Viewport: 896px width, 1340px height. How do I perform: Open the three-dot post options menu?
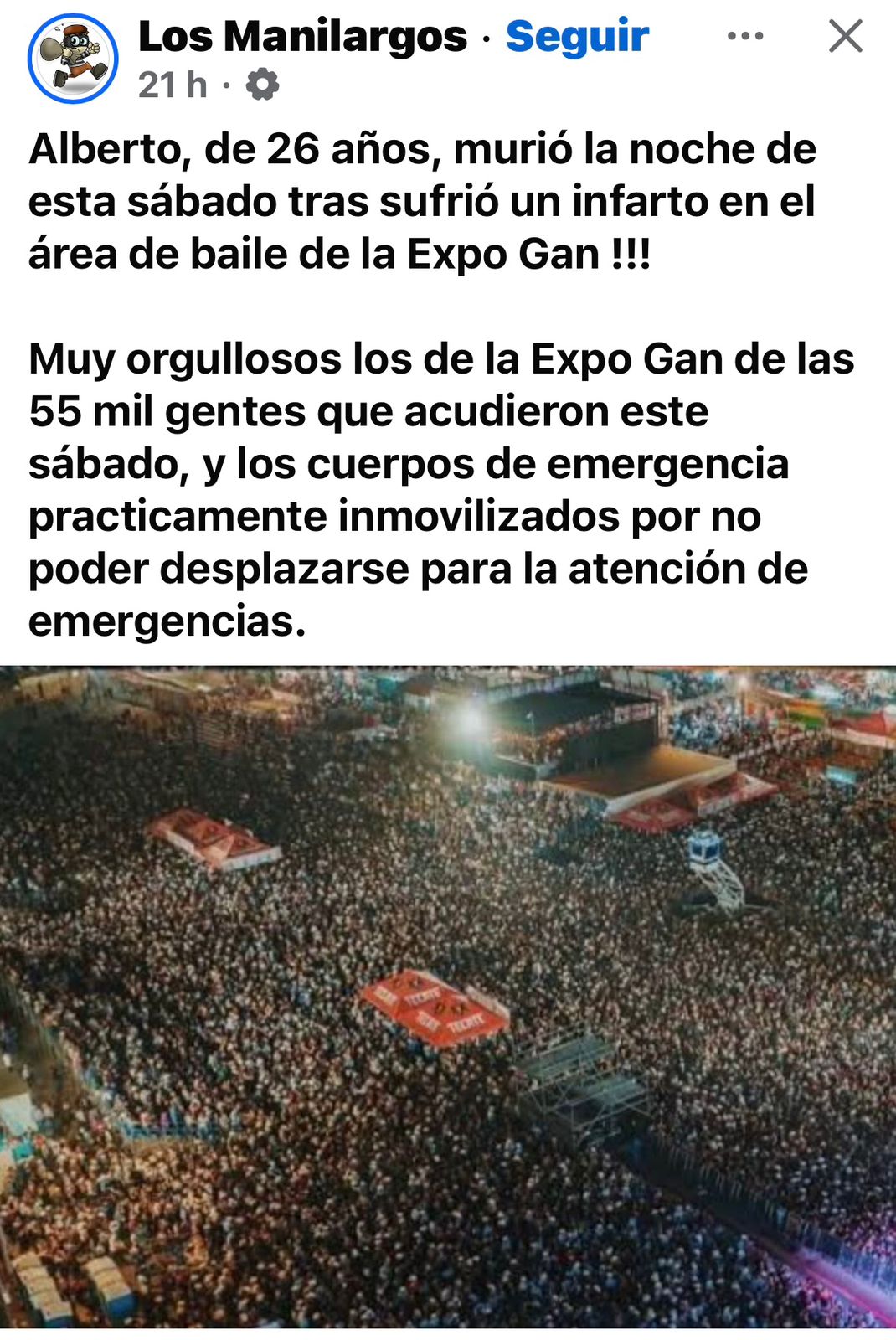pos(744,36)
